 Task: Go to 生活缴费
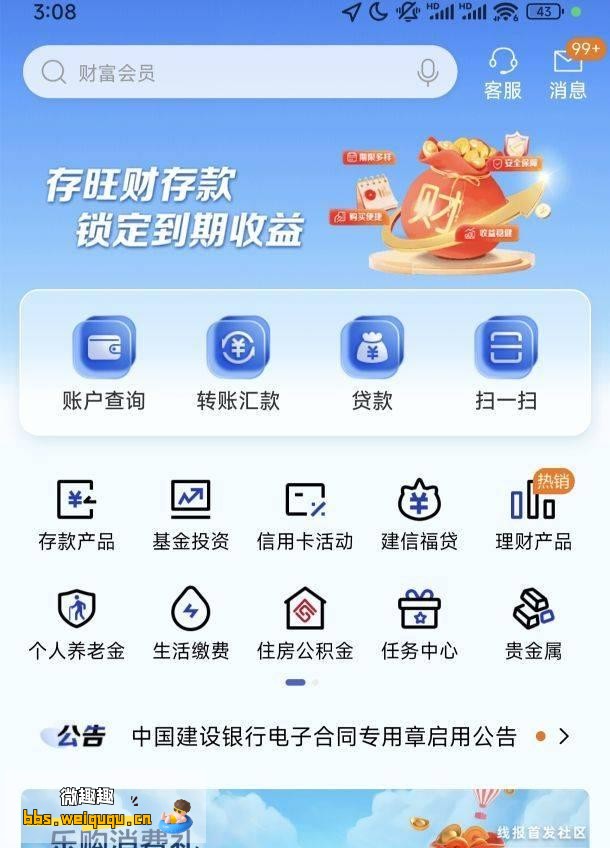coord(190,624)
